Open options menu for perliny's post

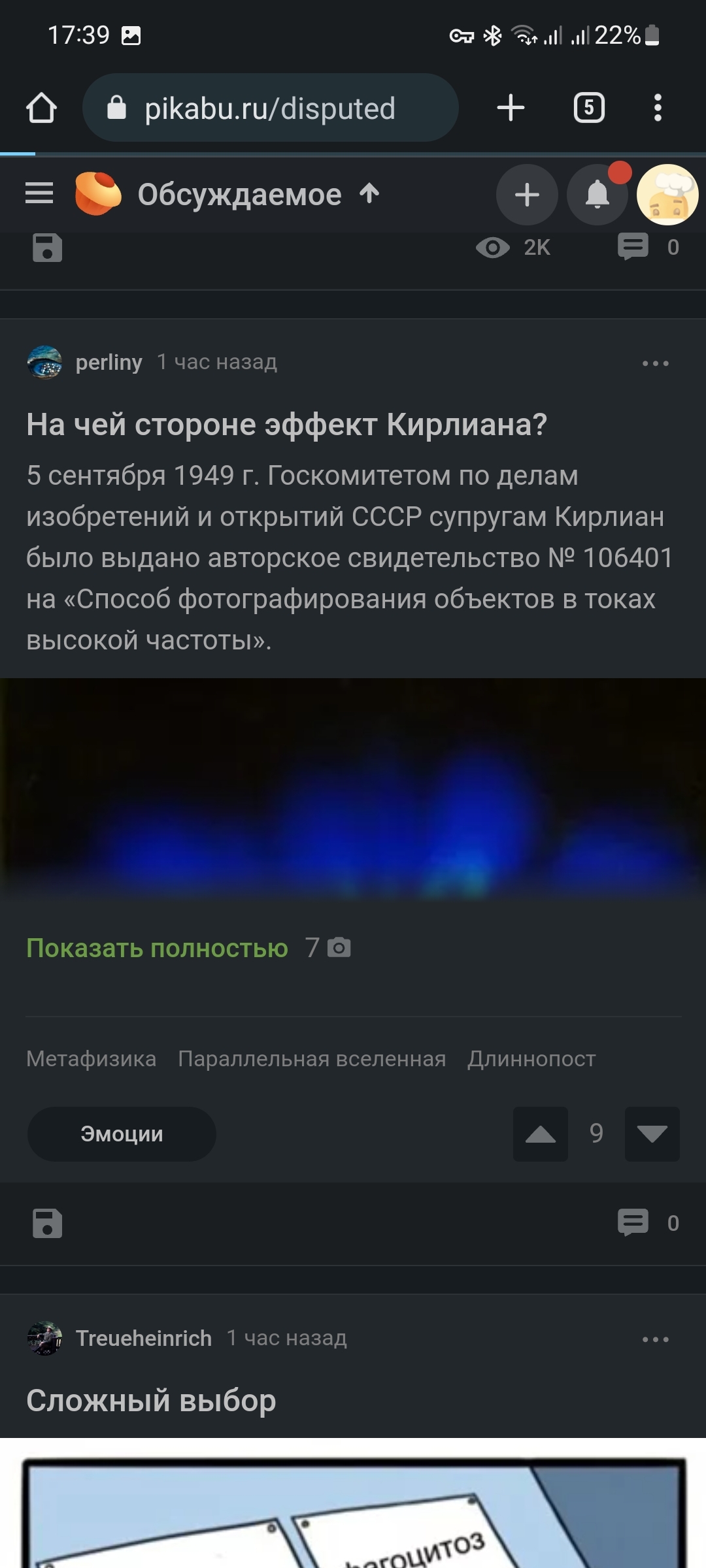pyautogui.click(x=655, y=363)
